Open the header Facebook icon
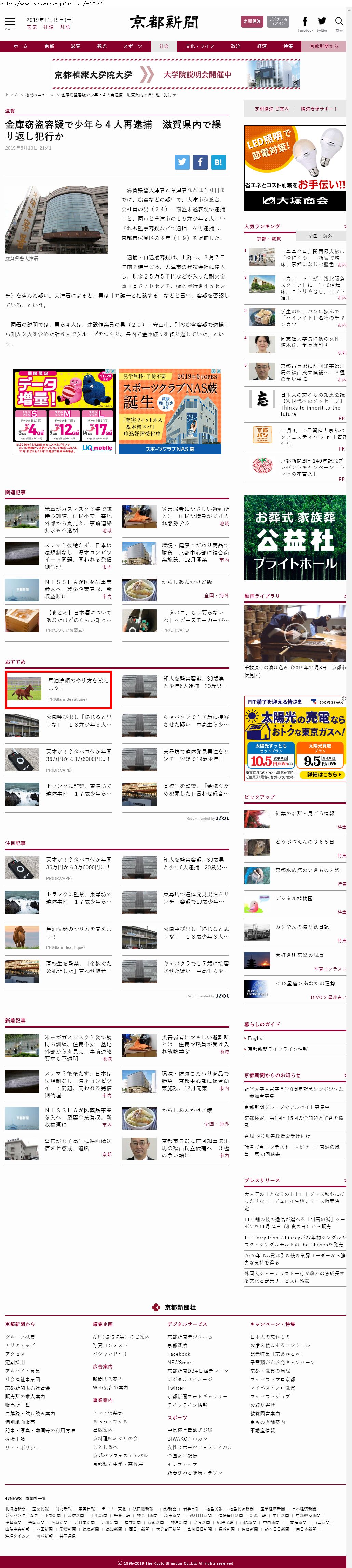This screenshot has height=1568, width=352. pos(305,22)
